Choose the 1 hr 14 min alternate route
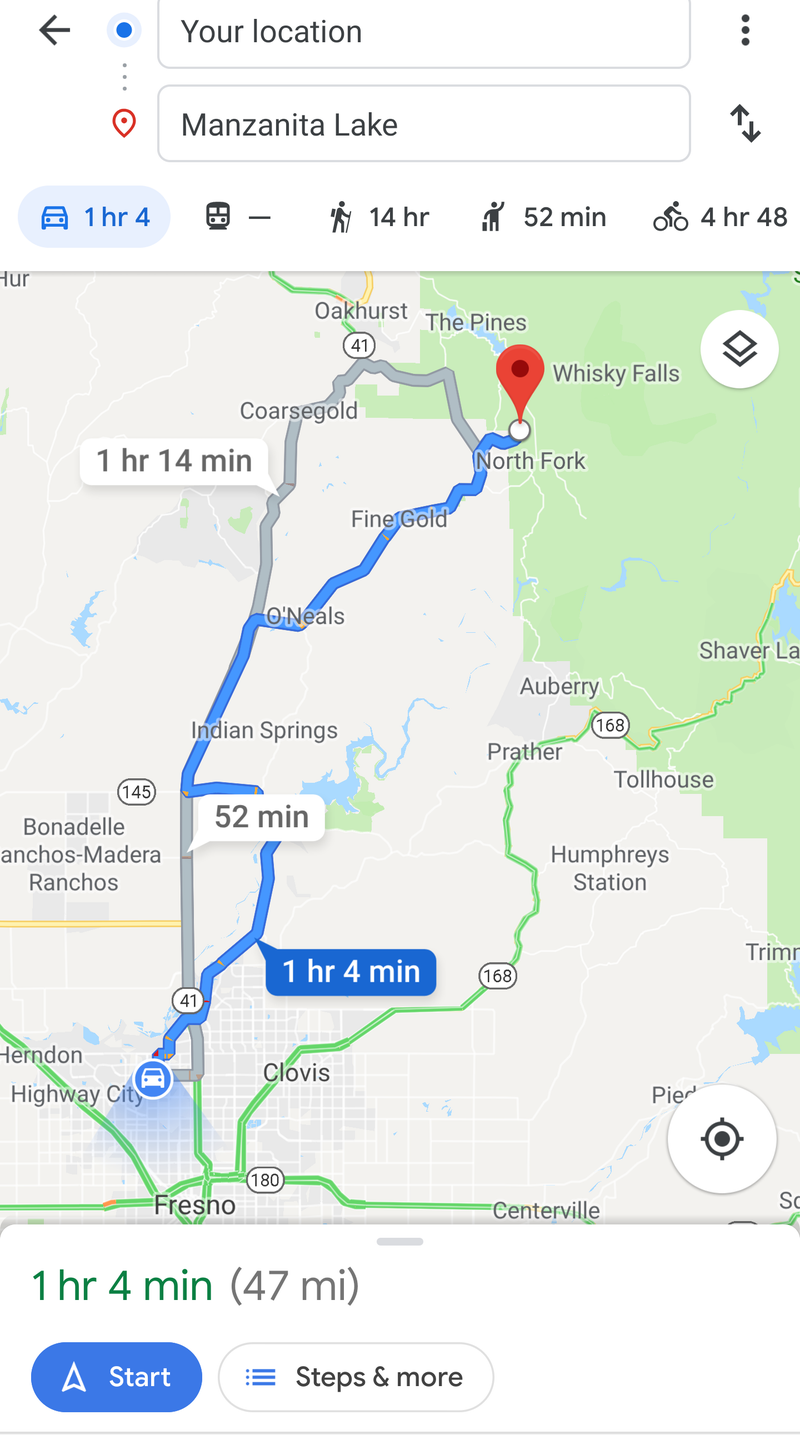 [x=174, y=461]
